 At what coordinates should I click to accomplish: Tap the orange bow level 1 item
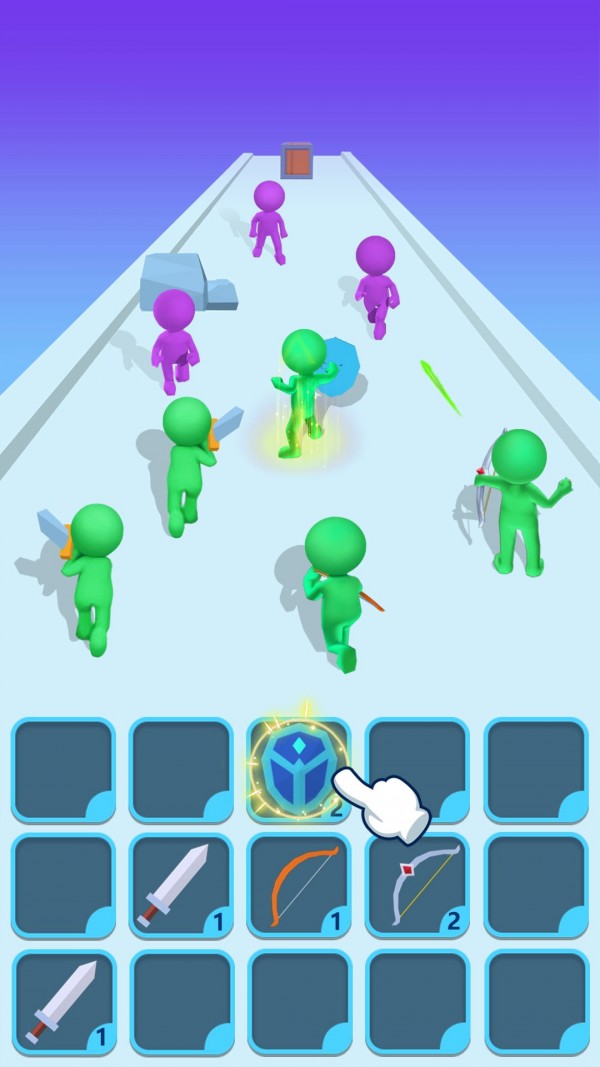coord(299,886)
